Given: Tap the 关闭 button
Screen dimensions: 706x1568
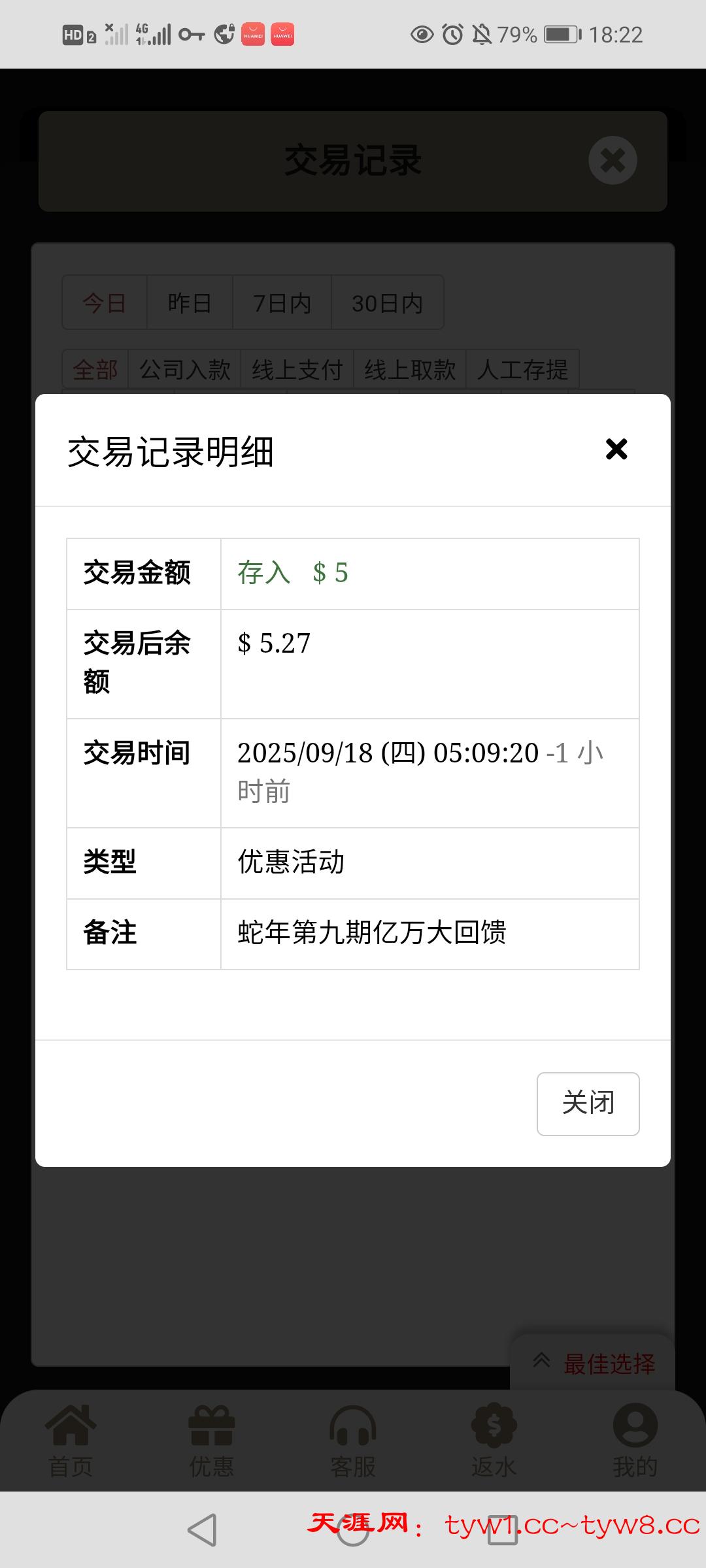Looking at the screenshot, I should [588, 1103].
